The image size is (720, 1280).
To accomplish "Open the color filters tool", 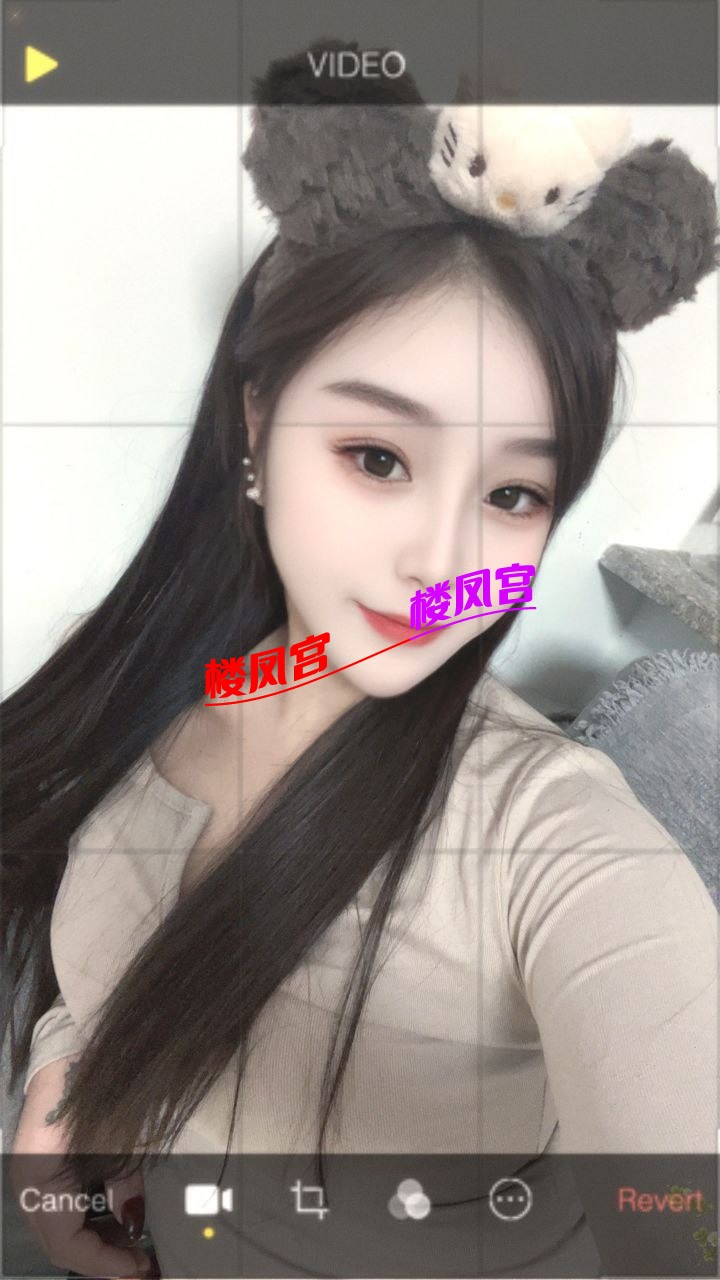I will [x=409, y=1199].
